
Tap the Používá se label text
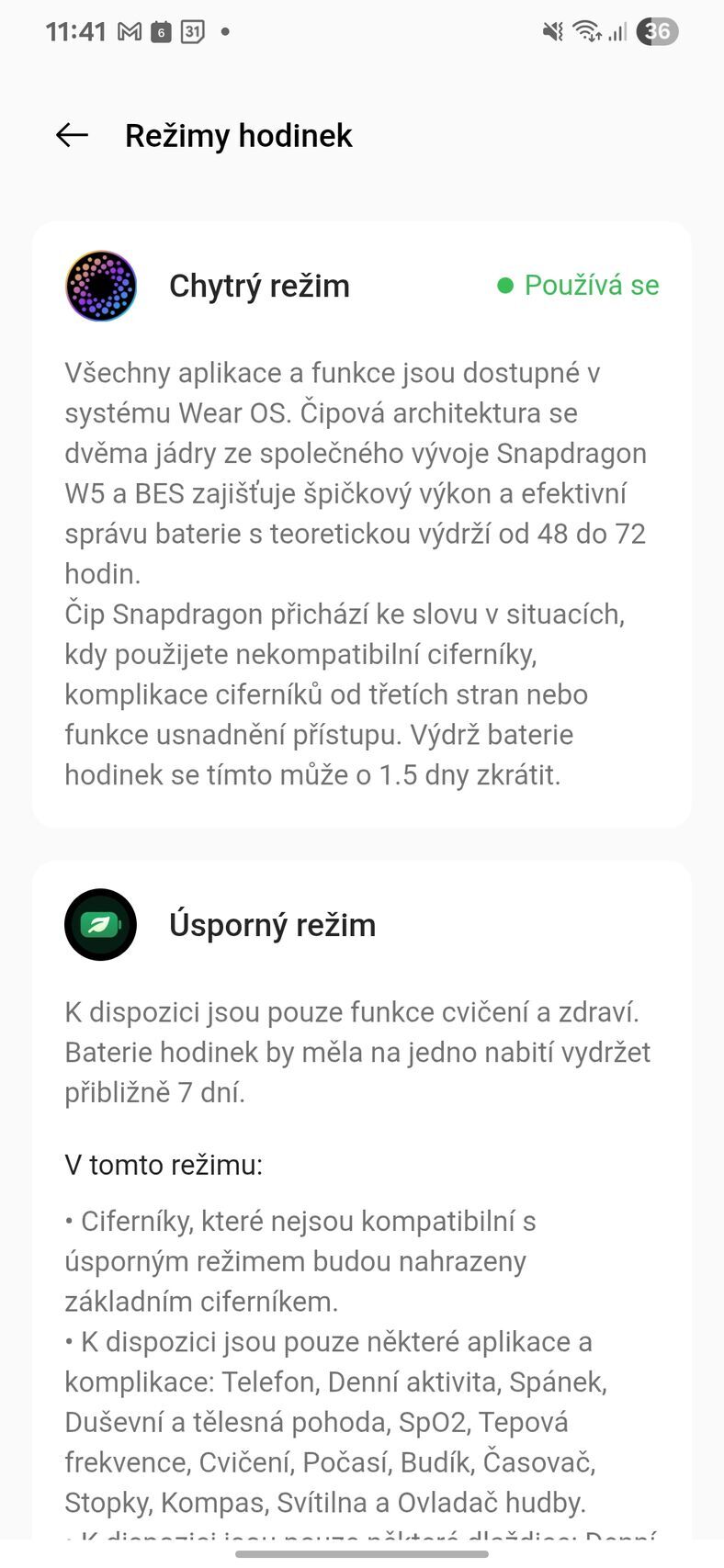tap(592, 286)
